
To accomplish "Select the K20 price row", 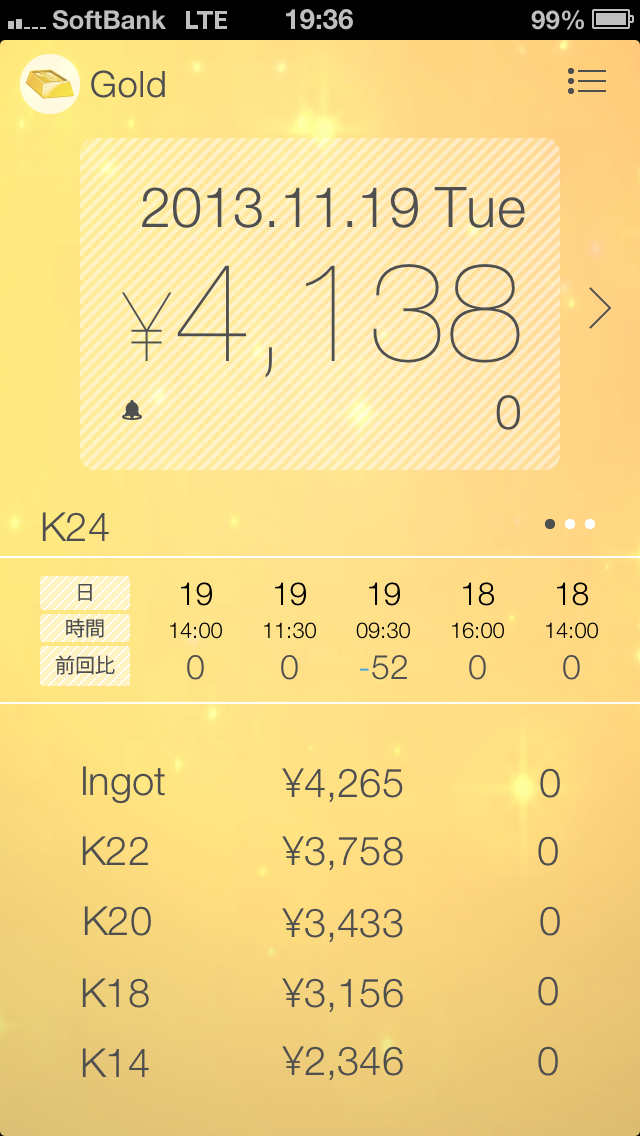I will 320,922.
